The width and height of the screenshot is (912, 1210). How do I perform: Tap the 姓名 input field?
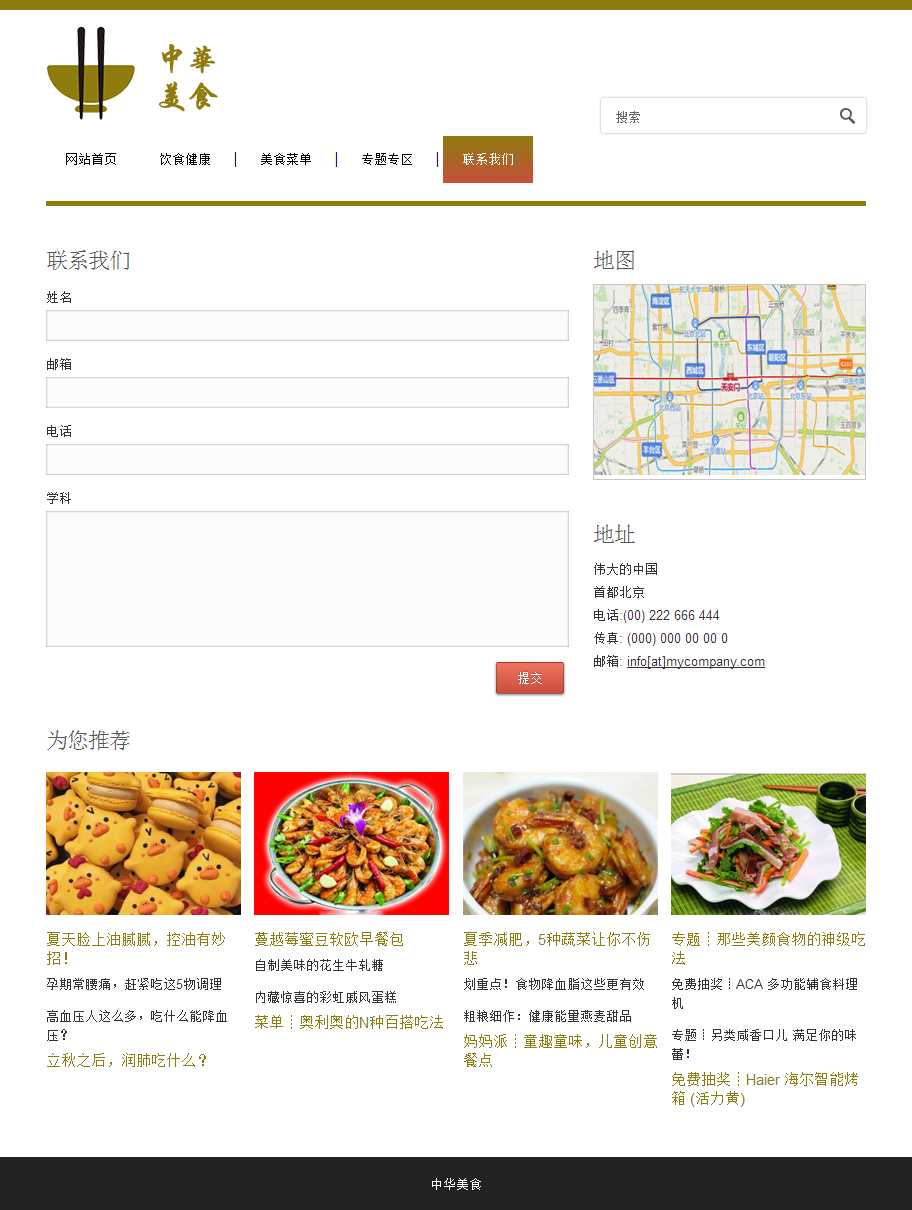307,325
